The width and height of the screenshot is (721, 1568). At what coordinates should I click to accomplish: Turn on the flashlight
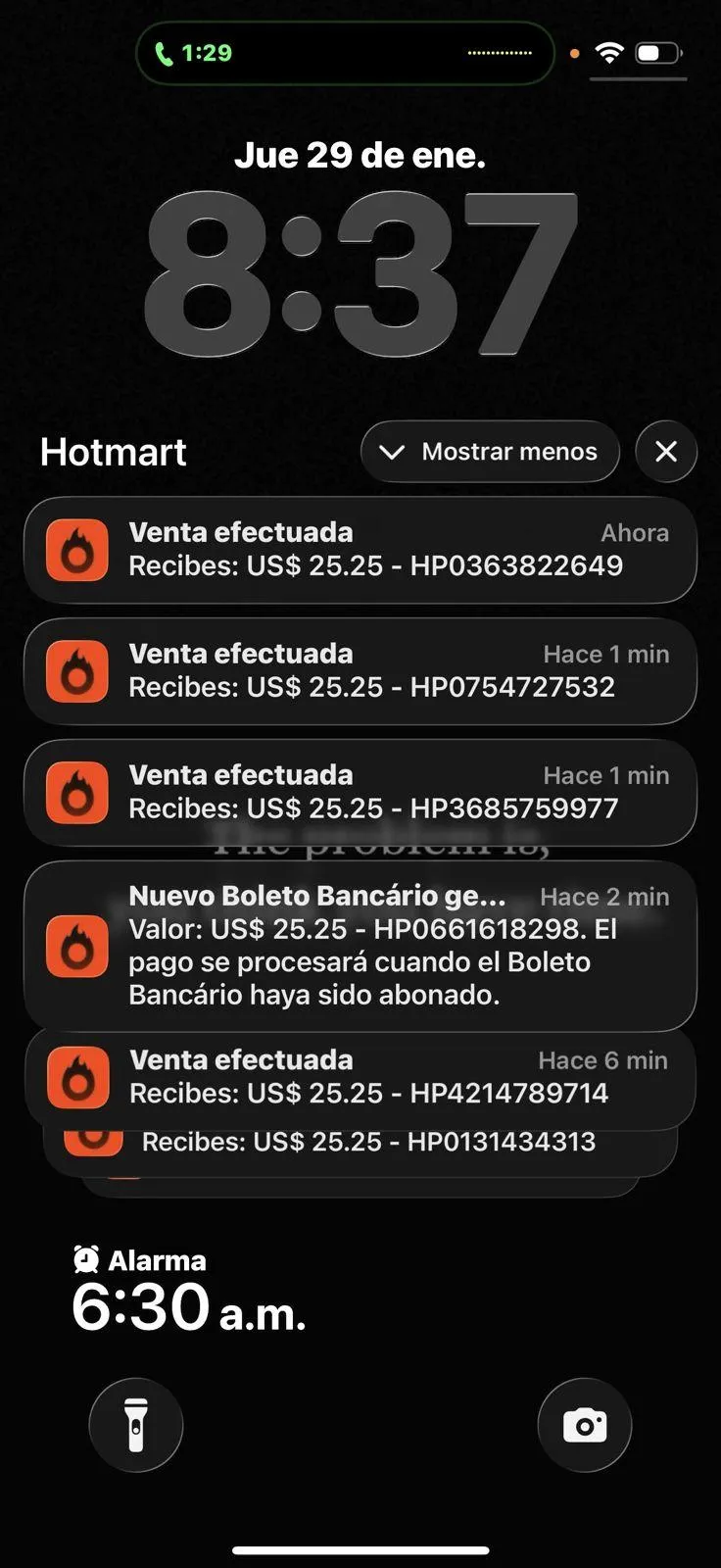coord(136,1425)
